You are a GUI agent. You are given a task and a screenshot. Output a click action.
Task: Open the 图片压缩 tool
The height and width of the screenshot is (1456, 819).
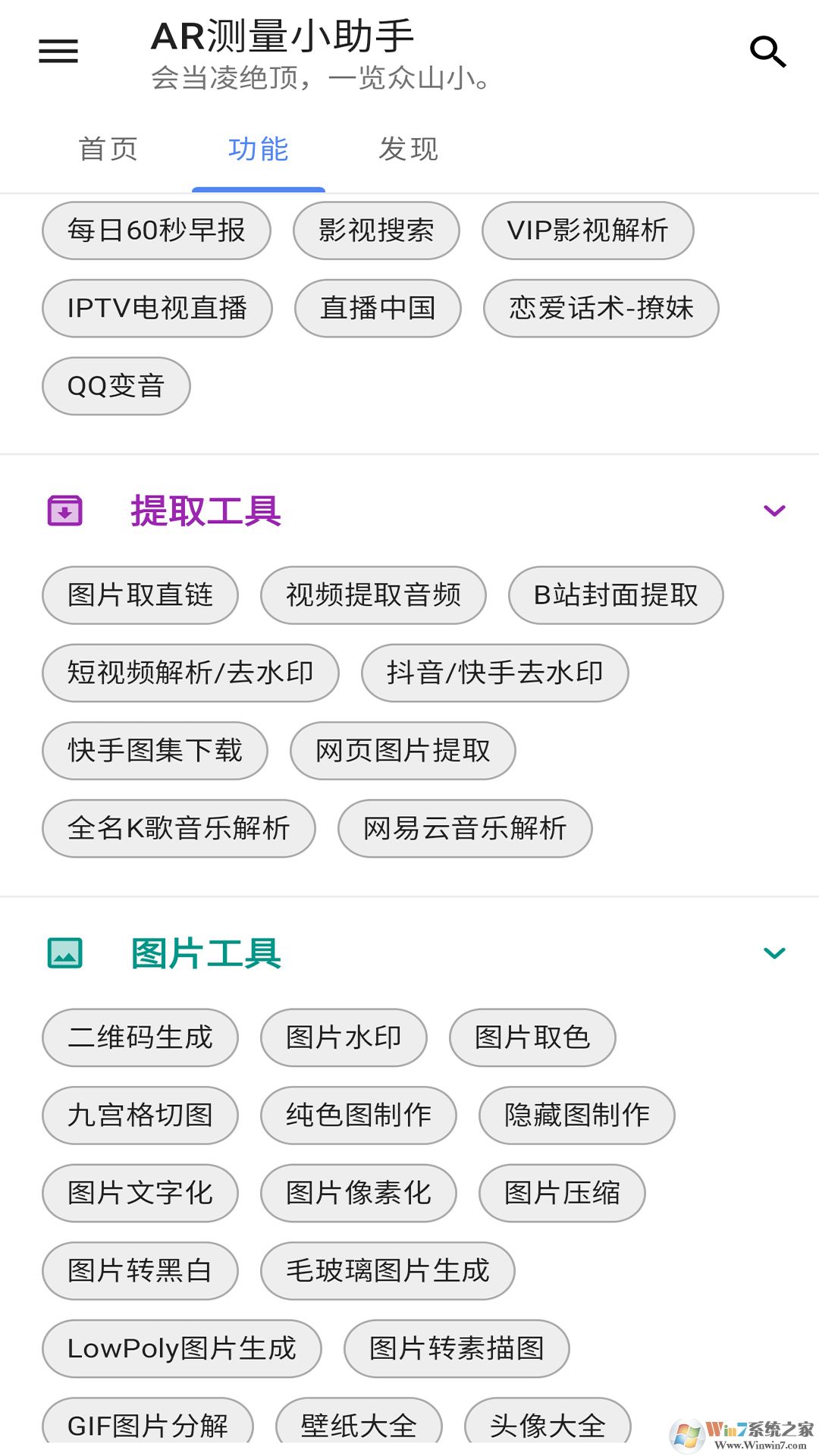[x=561, y=1193]
